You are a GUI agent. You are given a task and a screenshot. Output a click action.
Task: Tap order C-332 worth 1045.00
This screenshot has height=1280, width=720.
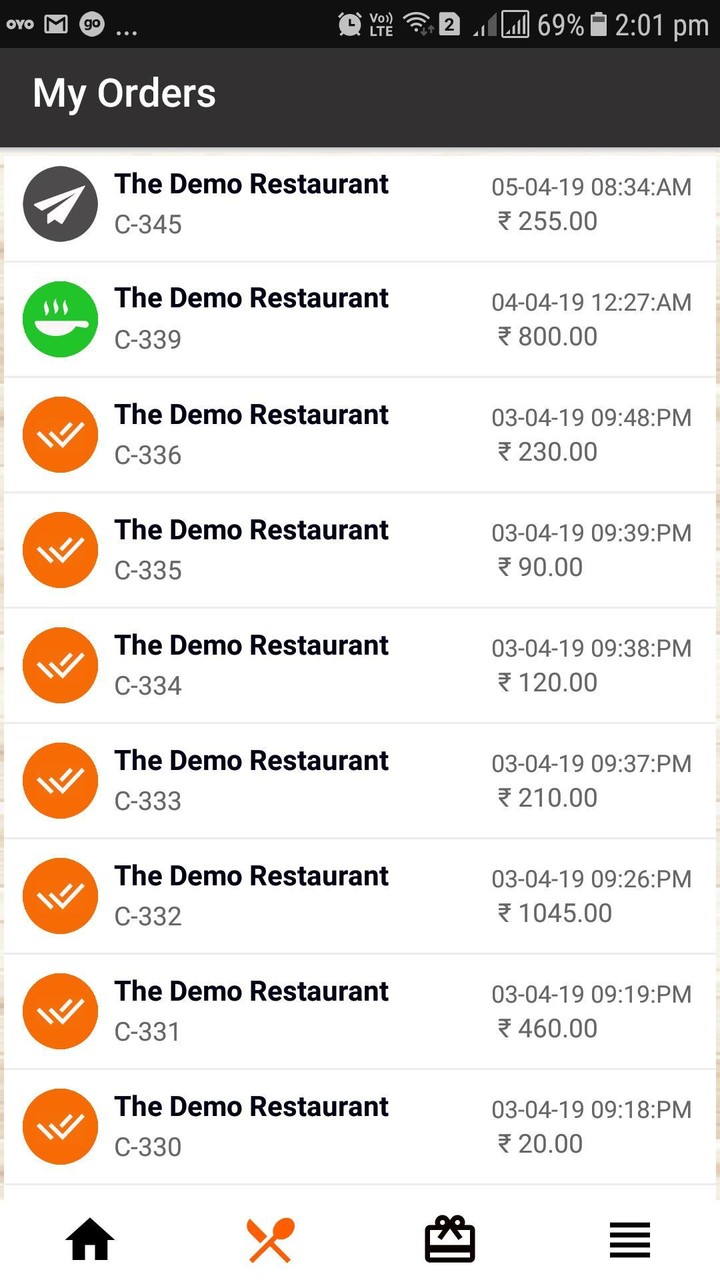360,896
